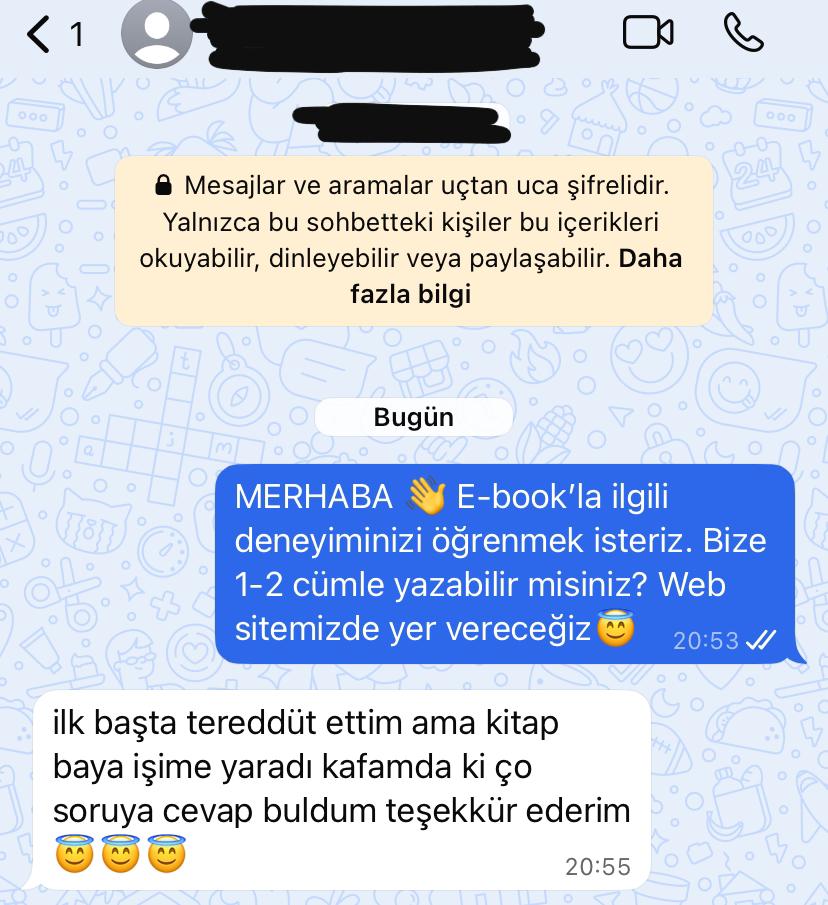Start a video call

click(648, 33)
